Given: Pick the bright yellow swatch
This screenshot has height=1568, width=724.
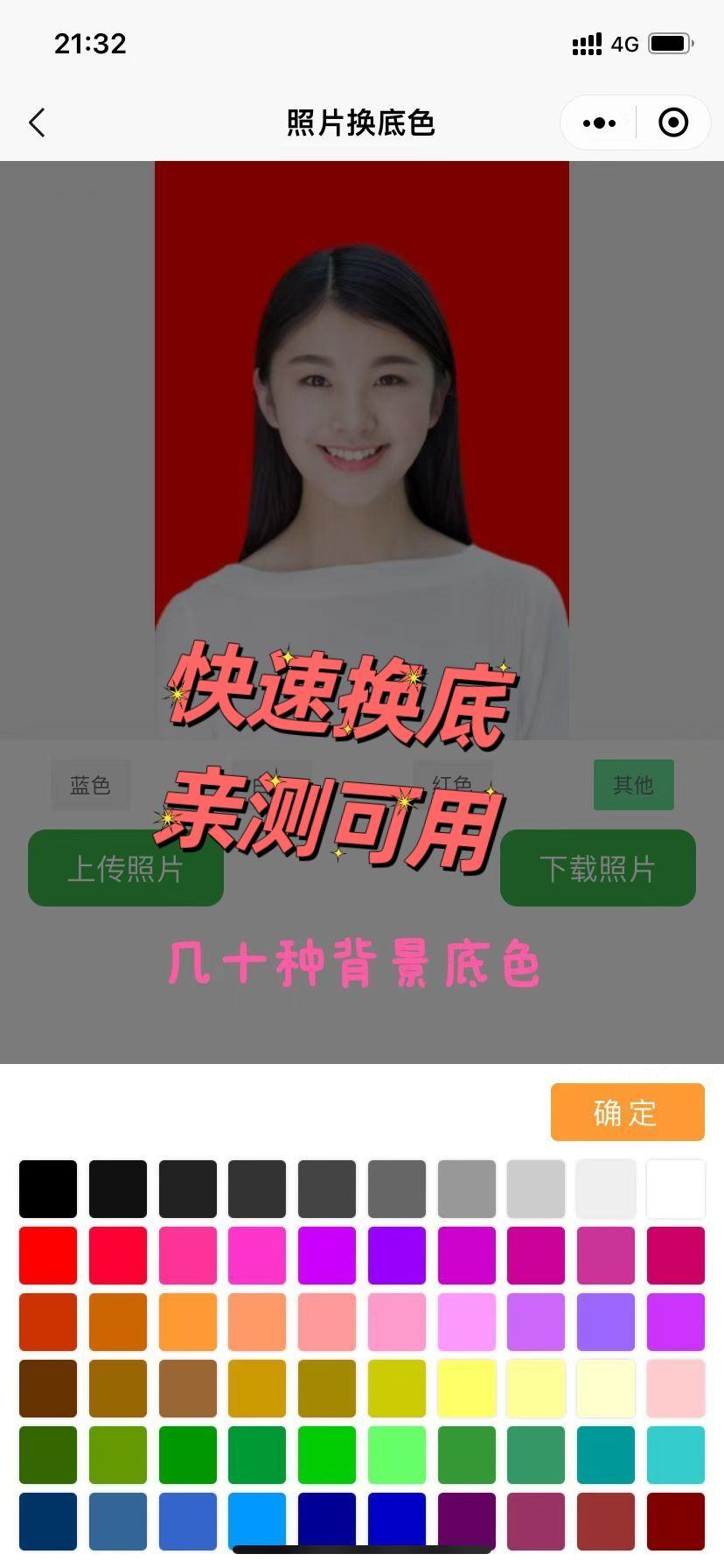Looking at the screenshot, I should (x=466, y=1389).
